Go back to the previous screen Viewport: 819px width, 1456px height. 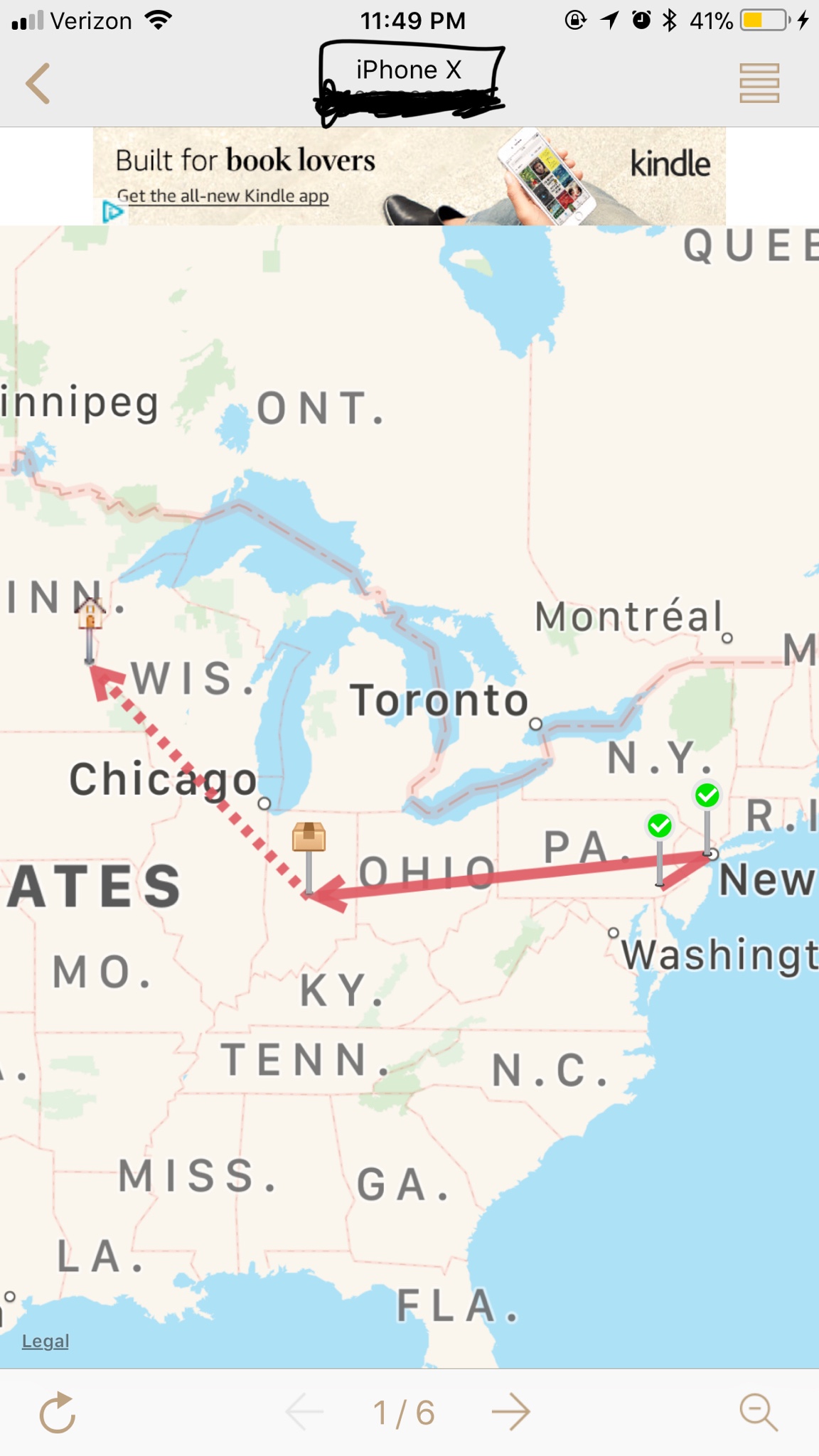click(x=38, y=84)
